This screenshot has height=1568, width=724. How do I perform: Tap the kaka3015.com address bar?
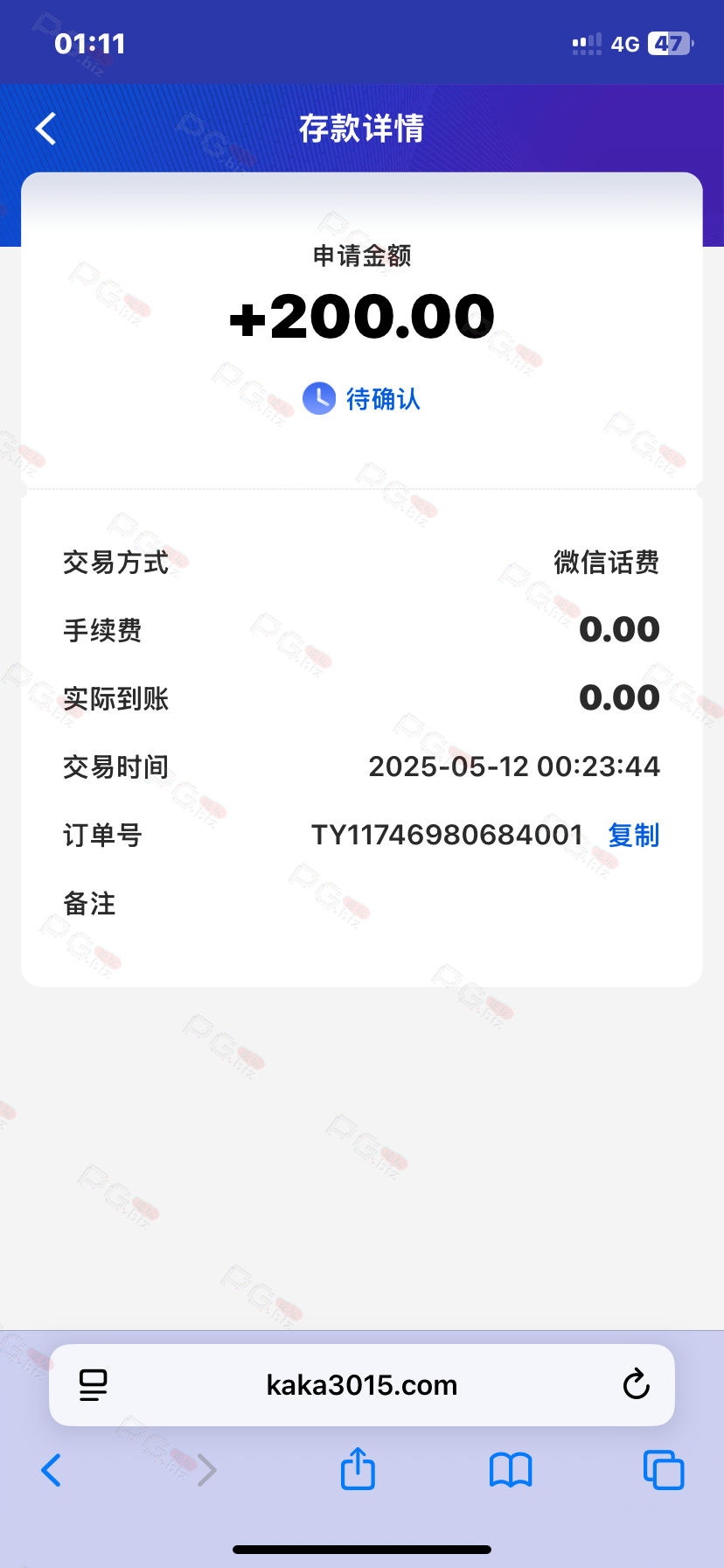point(362,1385)
